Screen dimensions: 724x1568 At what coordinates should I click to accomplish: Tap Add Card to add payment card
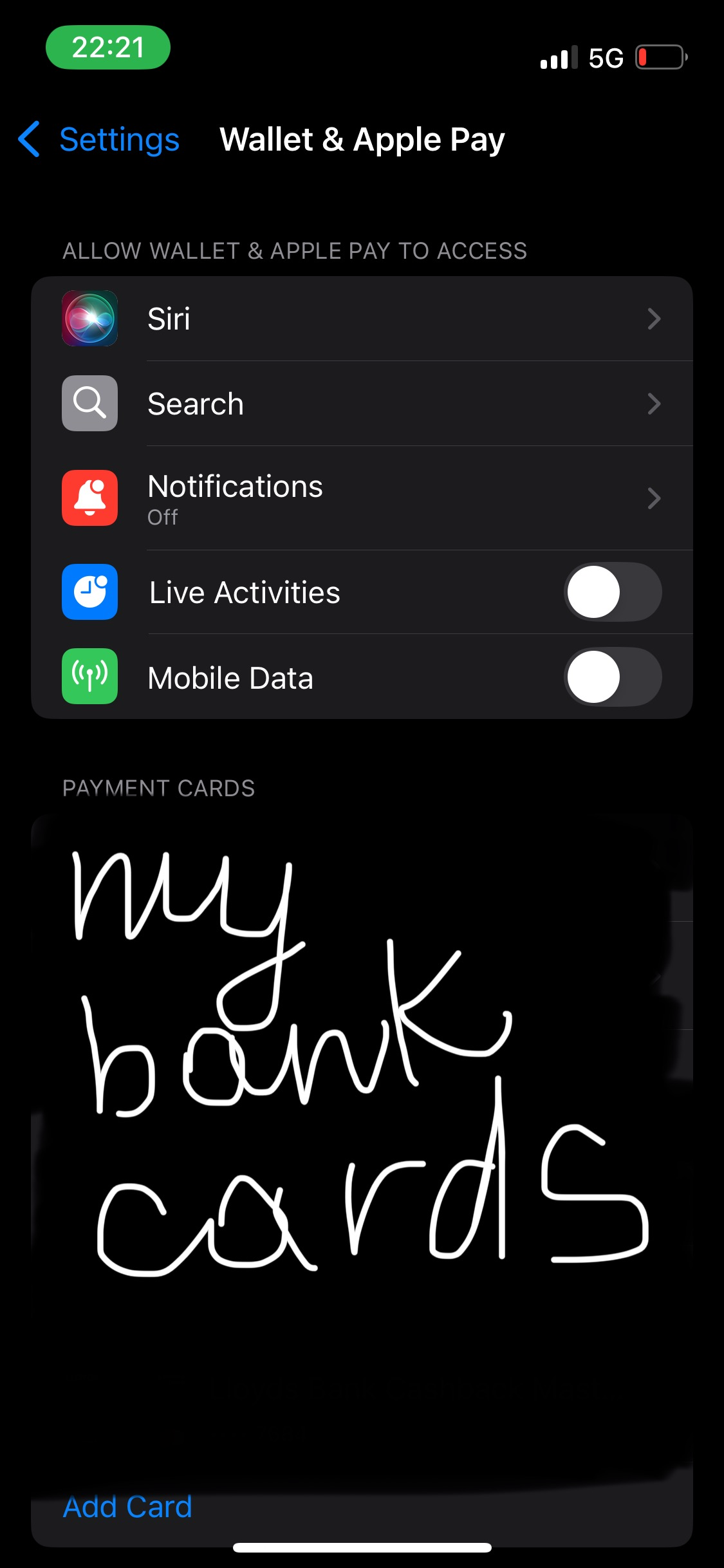click(127, 1507)
